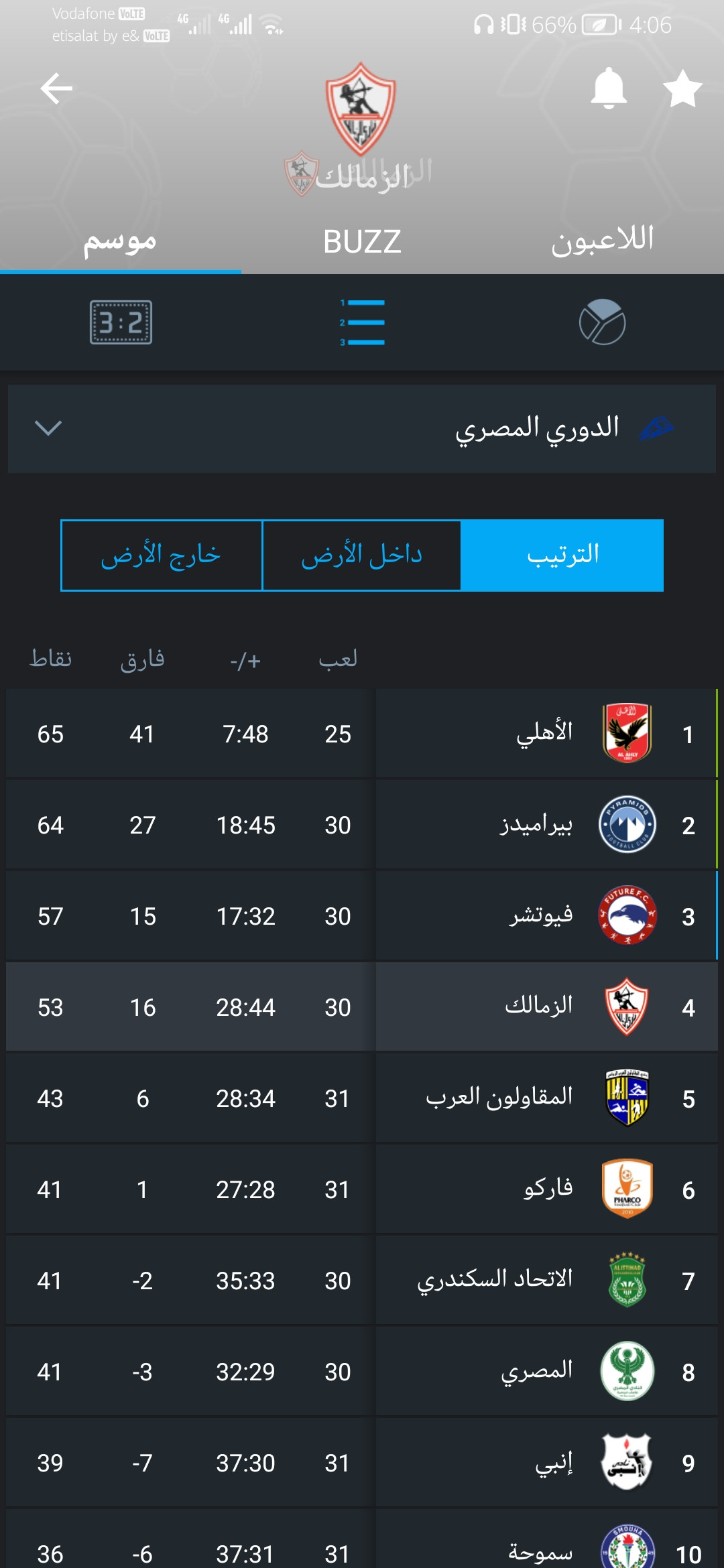Select the الترتيب segment
This screenshot has height=1568, width=724.
point(562,556)
